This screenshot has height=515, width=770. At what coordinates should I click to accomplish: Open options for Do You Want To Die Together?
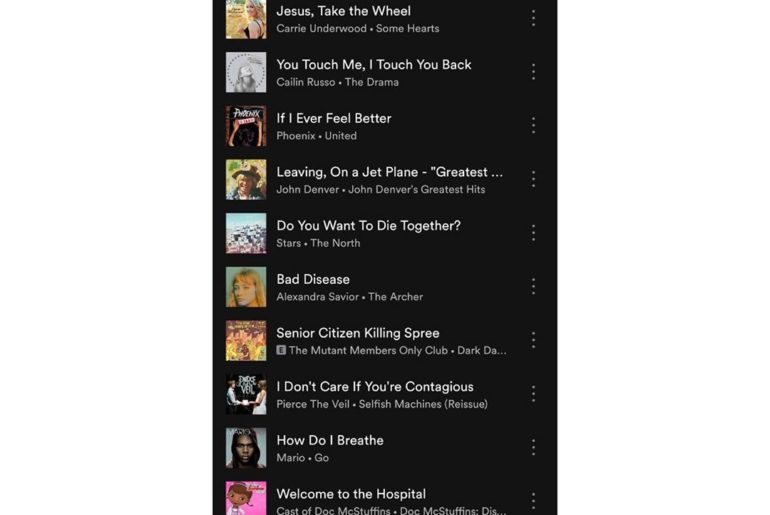click(533, 233)
